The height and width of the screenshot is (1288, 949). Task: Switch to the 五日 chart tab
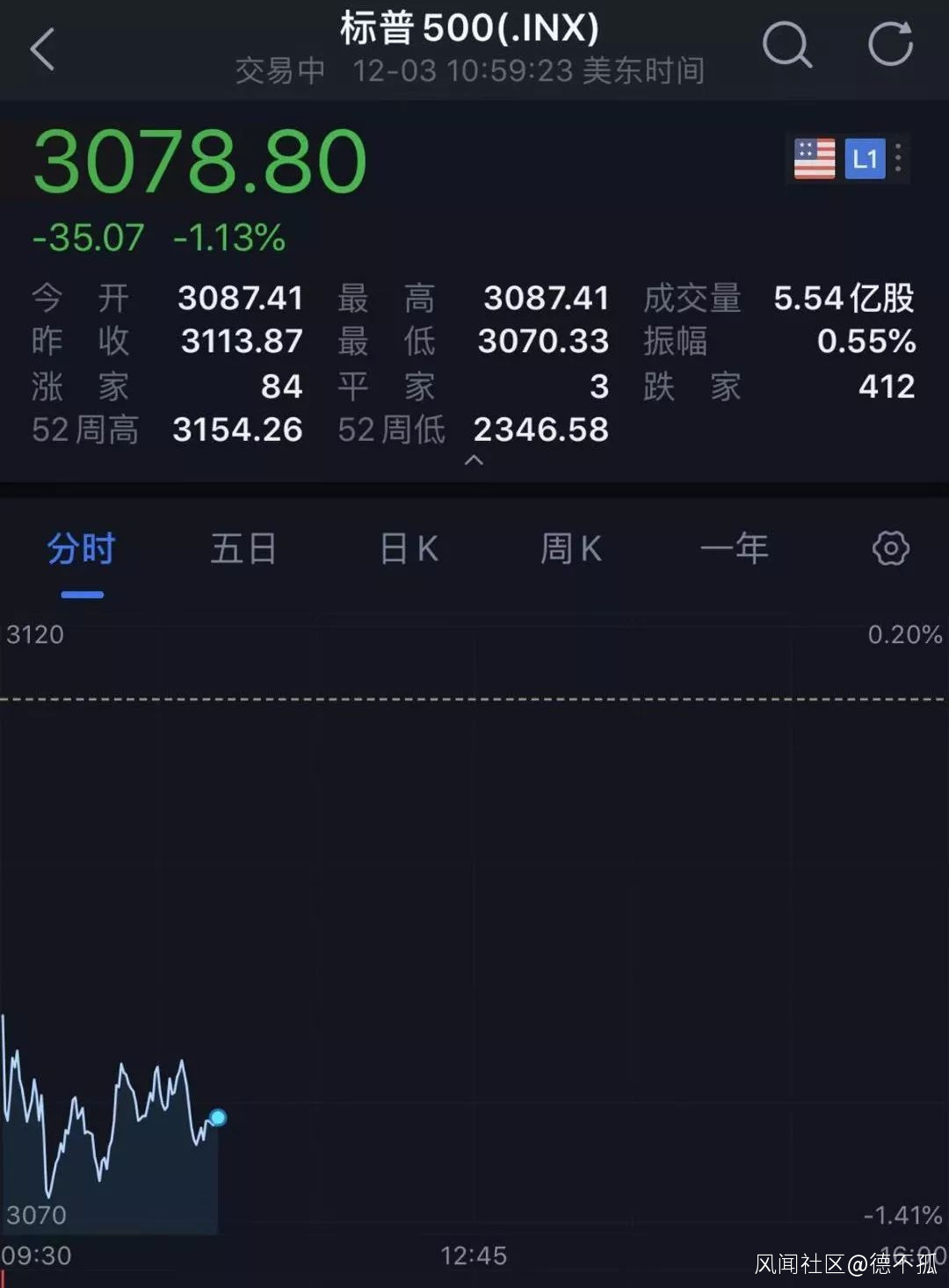[x=243, y=550]
